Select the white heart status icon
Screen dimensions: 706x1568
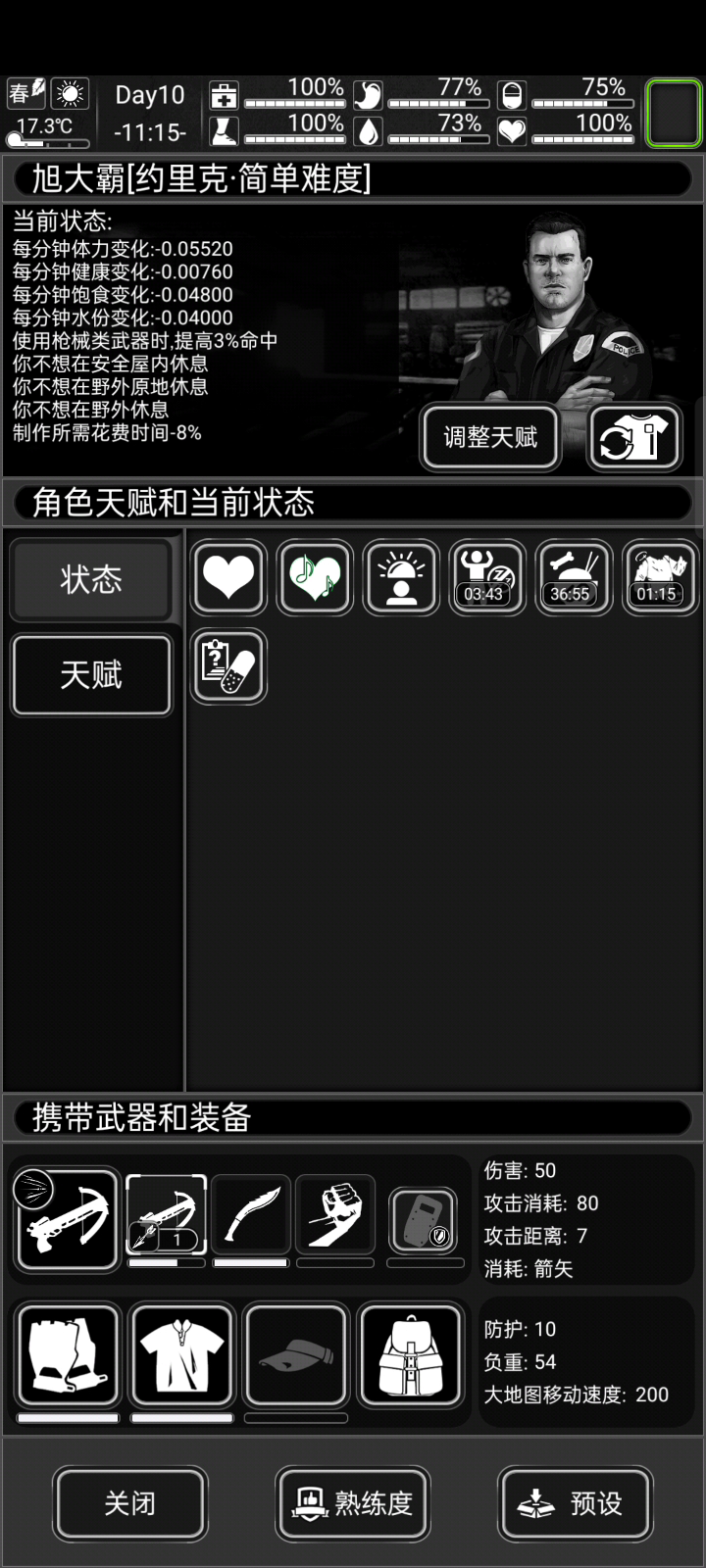(x=228, y=577)
